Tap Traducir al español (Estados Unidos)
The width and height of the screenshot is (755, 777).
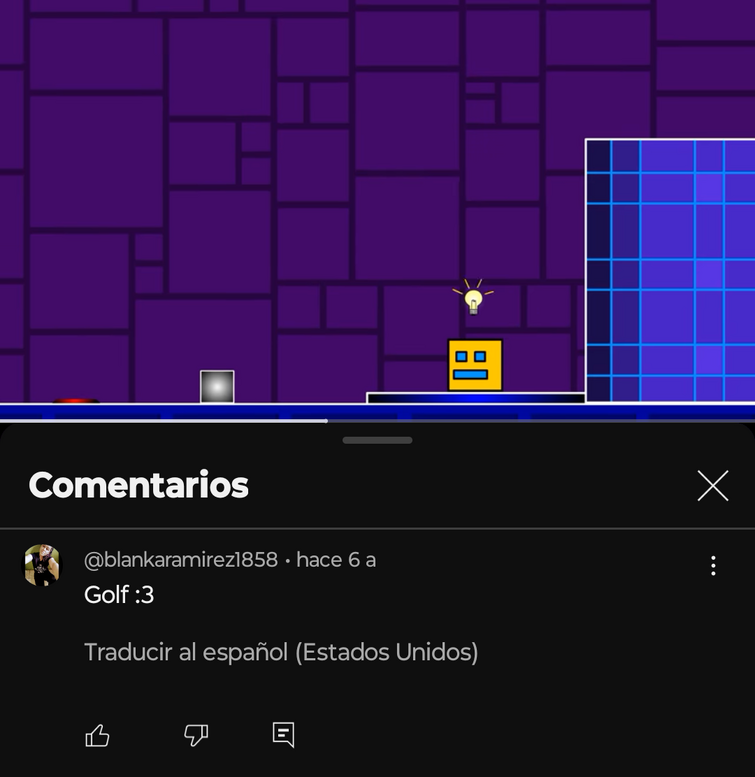(281, 653)
